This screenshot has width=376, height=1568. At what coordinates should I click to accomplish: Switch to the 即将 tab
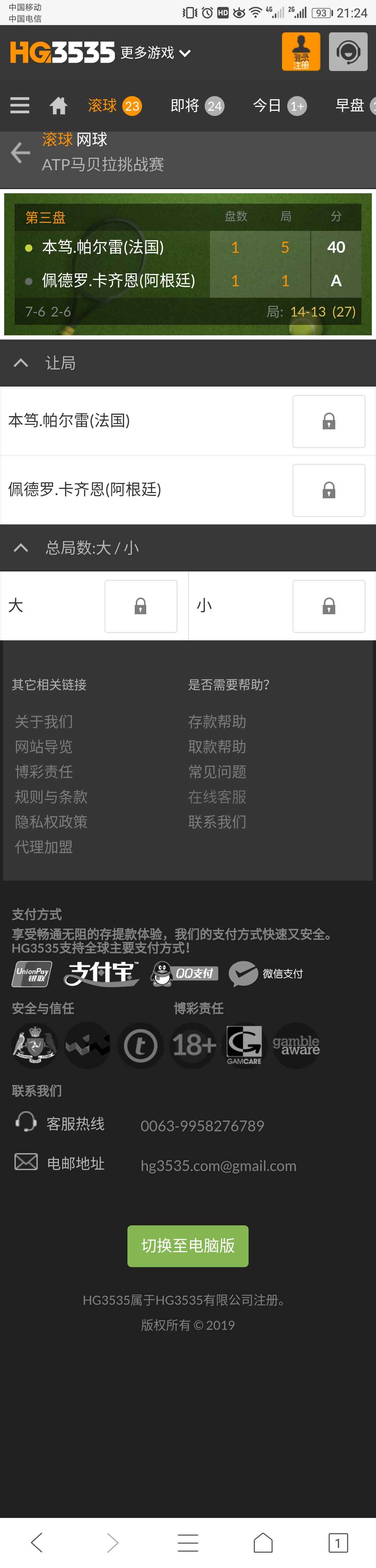point(196,106)
